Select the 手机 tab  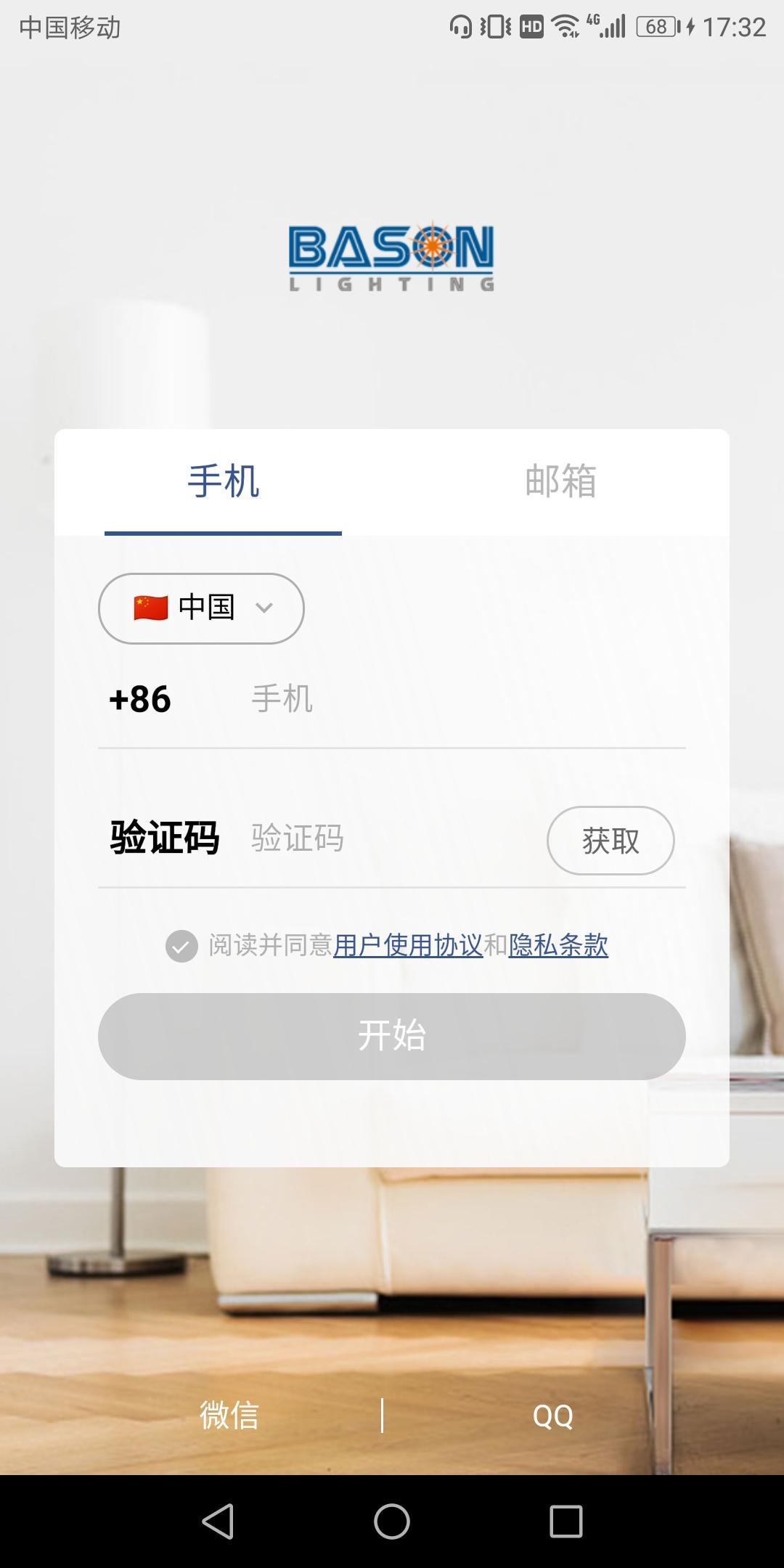[x=223, y=481]
